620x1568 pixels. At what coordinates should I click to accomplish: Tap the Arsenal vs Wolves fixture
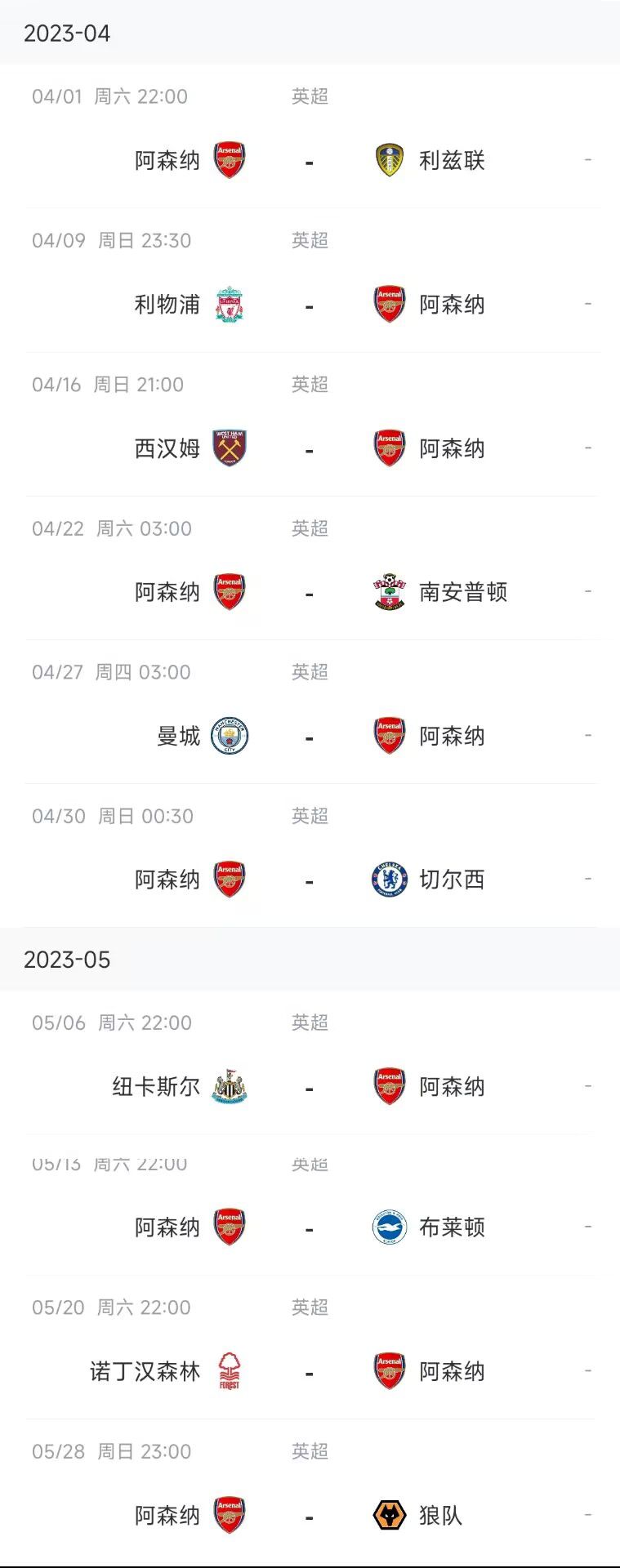point(310,1515)
